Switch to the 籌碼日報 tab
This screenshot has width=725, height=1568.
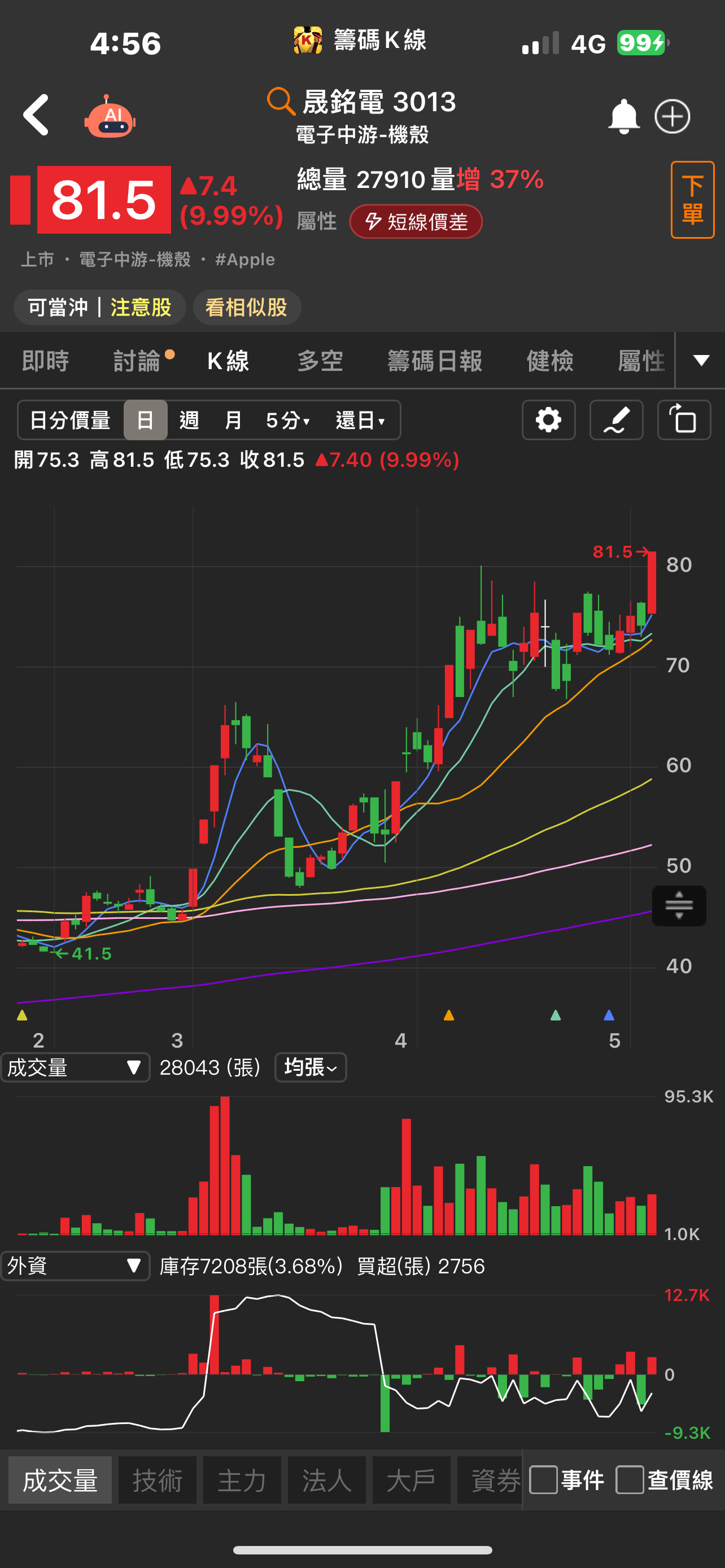(434, 360)
